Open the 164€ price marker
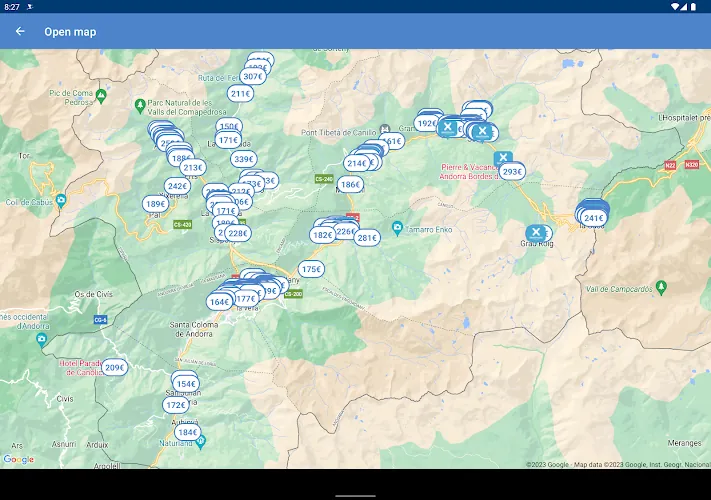This screenshot has height=500, width=711. point(219,302)
